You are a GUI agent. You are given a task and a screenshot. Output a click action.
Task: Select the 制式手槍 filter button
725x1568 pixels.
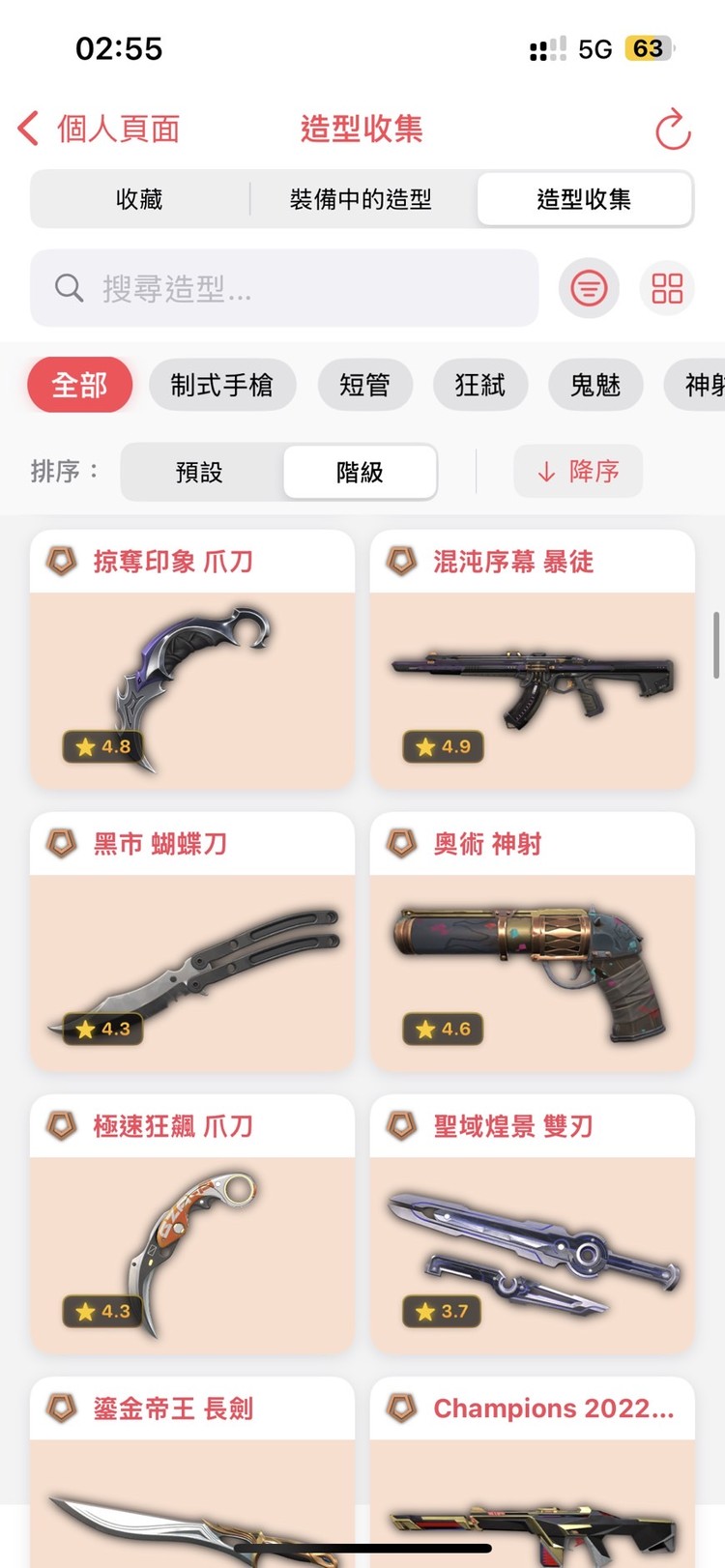(223, 385)
